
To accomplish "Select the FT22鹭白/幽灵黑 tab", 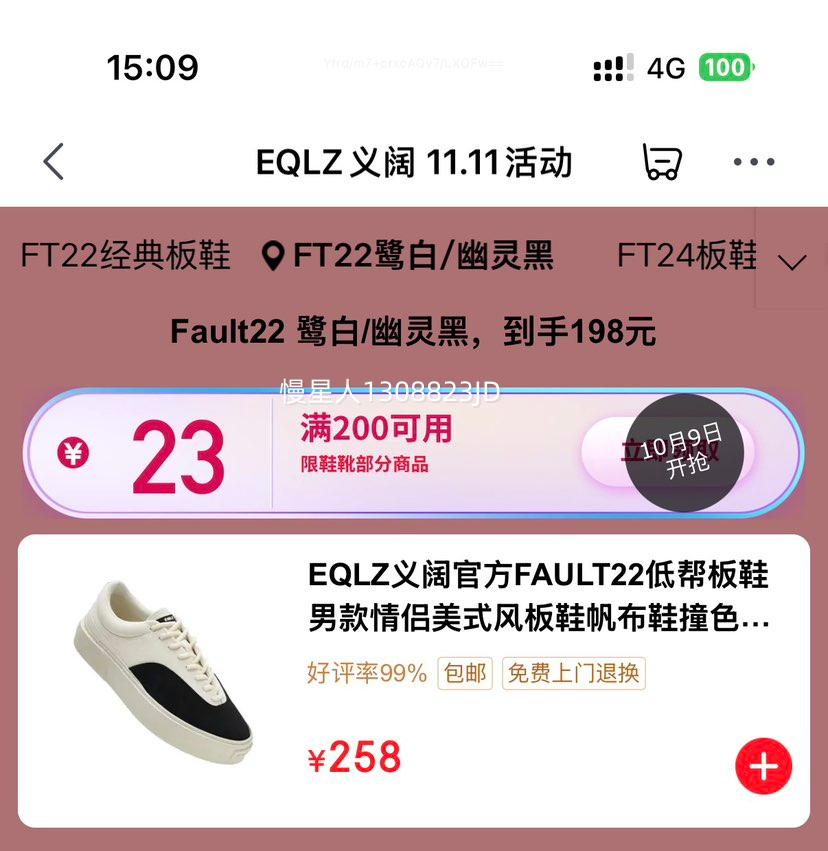I will click(x=408, y=256).
